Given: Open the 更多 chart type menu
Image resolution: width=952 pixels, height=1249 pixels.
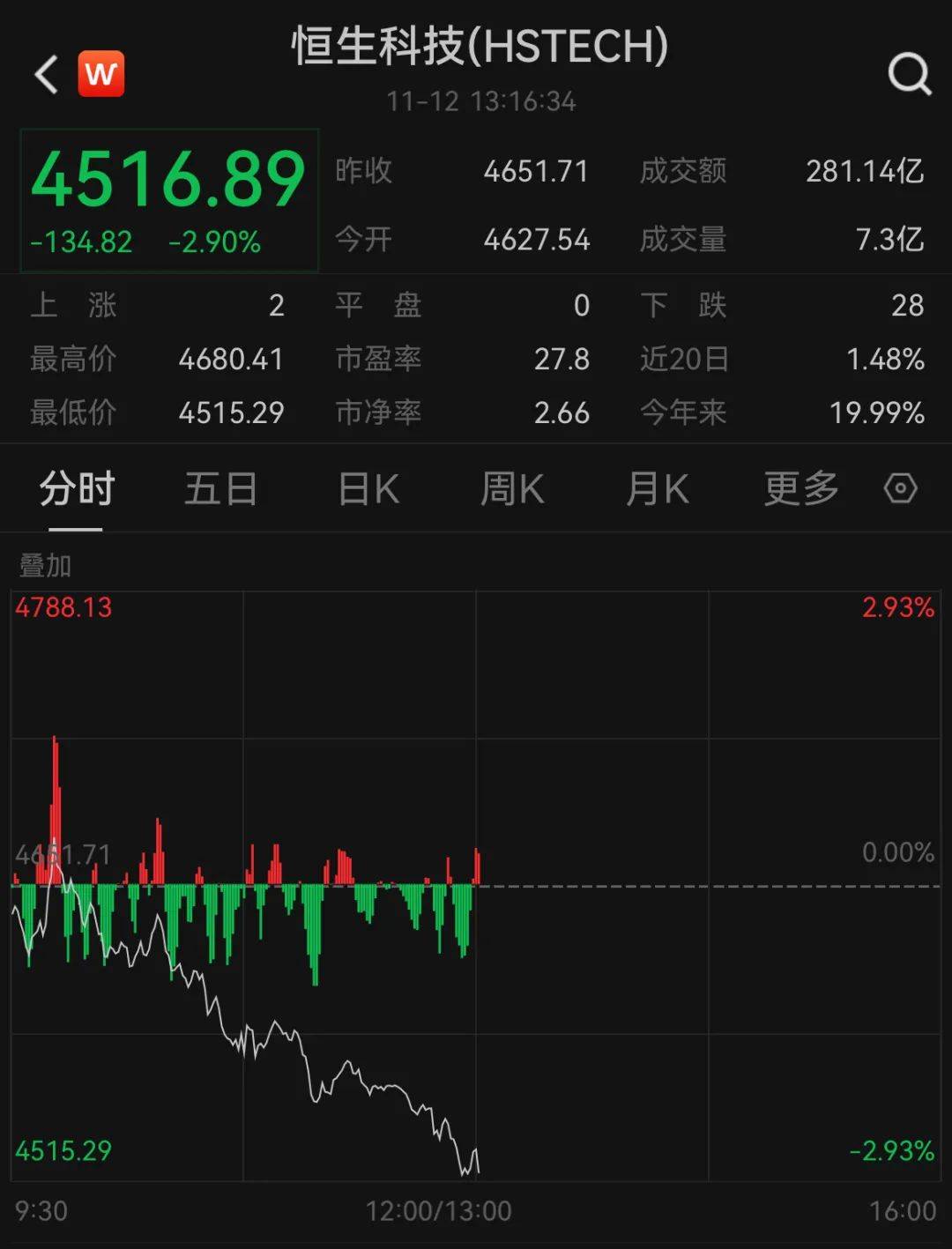Looking at the screenshot, I should click(x=799, y=488).
